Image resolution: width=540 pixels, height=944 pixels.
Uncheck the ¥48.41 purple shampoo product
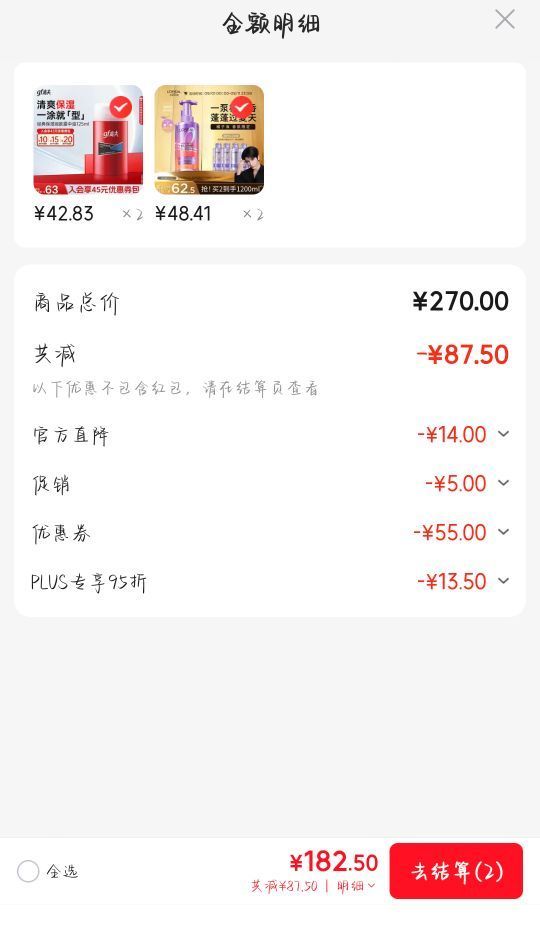click(x=241, y=108)
